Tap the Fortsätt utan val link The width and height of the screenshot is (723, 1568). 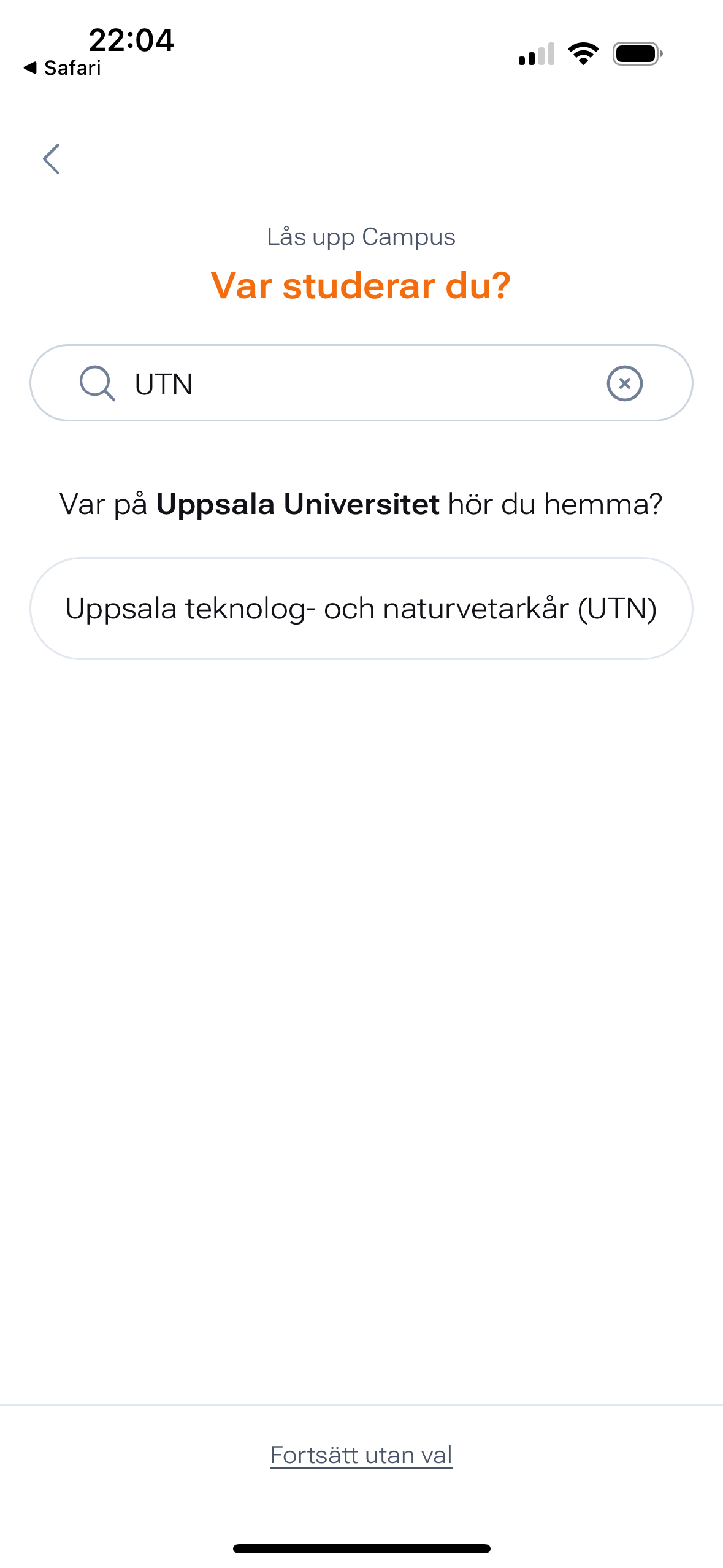click(x=361, y=1455)
